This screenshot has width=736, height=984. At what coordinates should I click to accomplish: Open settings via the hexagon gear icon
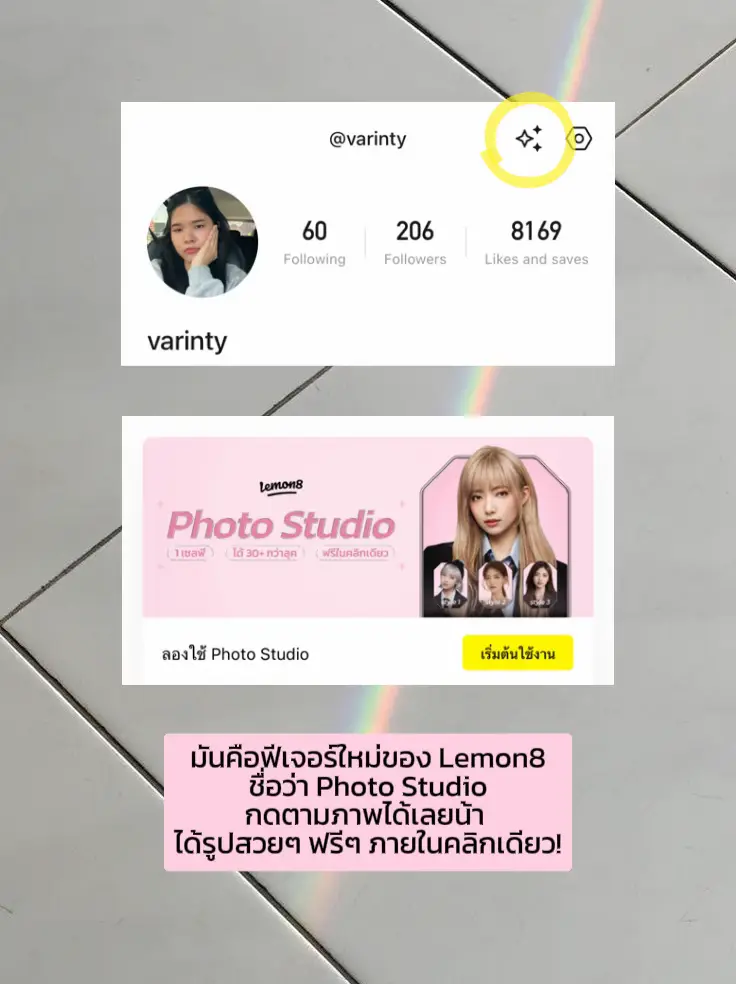coord(579,140)
